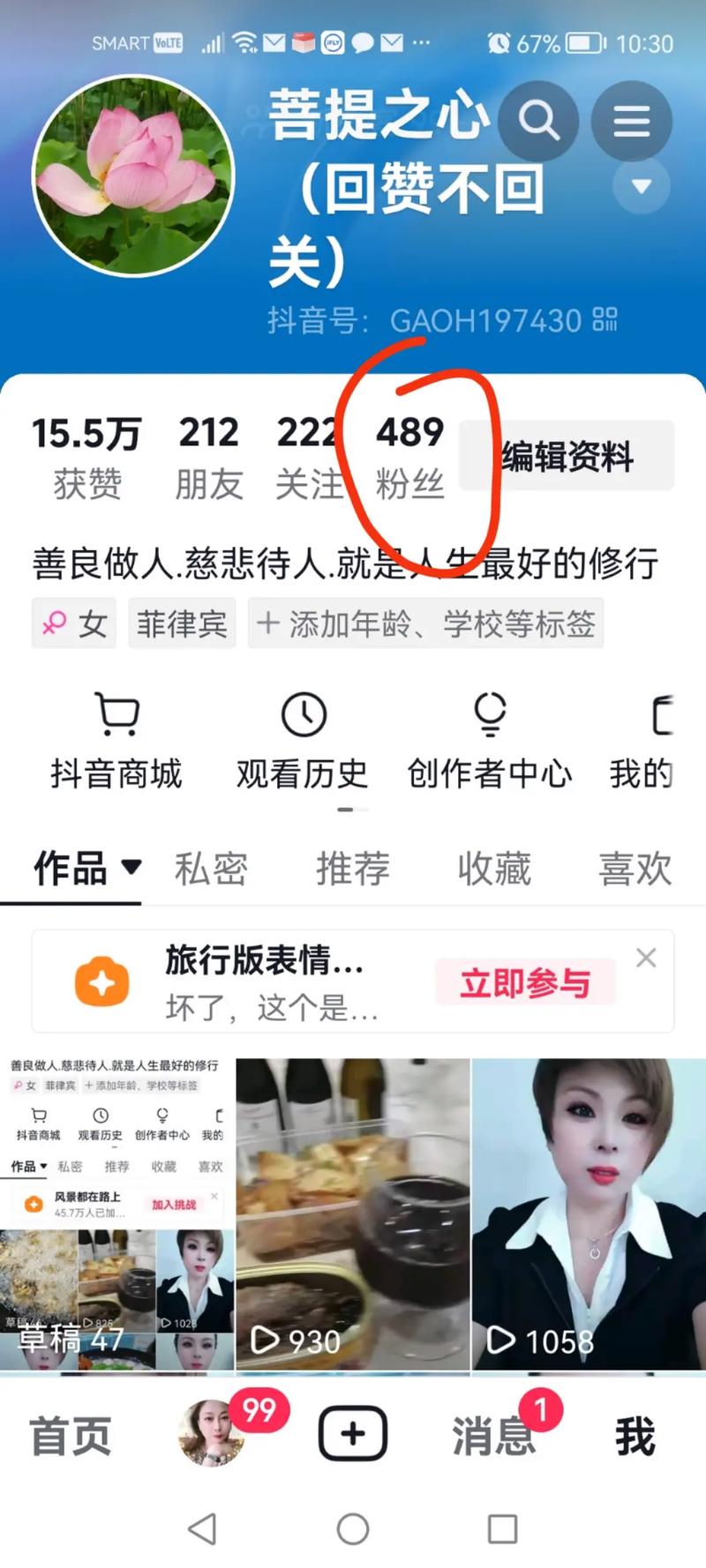Go to 创作者中心 creator center
Screen dimensions: 706x1568
(x=490, y=742)
